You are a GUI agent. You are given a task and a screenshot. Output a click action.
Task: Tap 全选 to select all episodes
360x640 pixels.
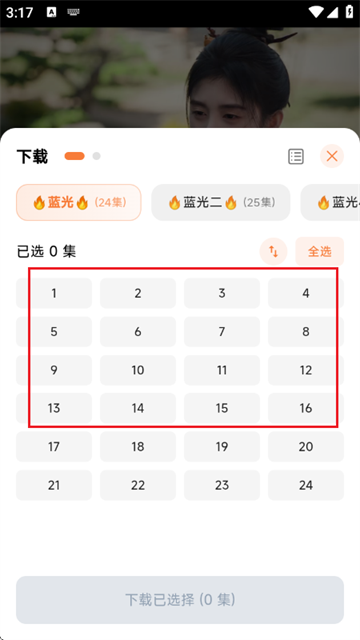click(320, 251)
